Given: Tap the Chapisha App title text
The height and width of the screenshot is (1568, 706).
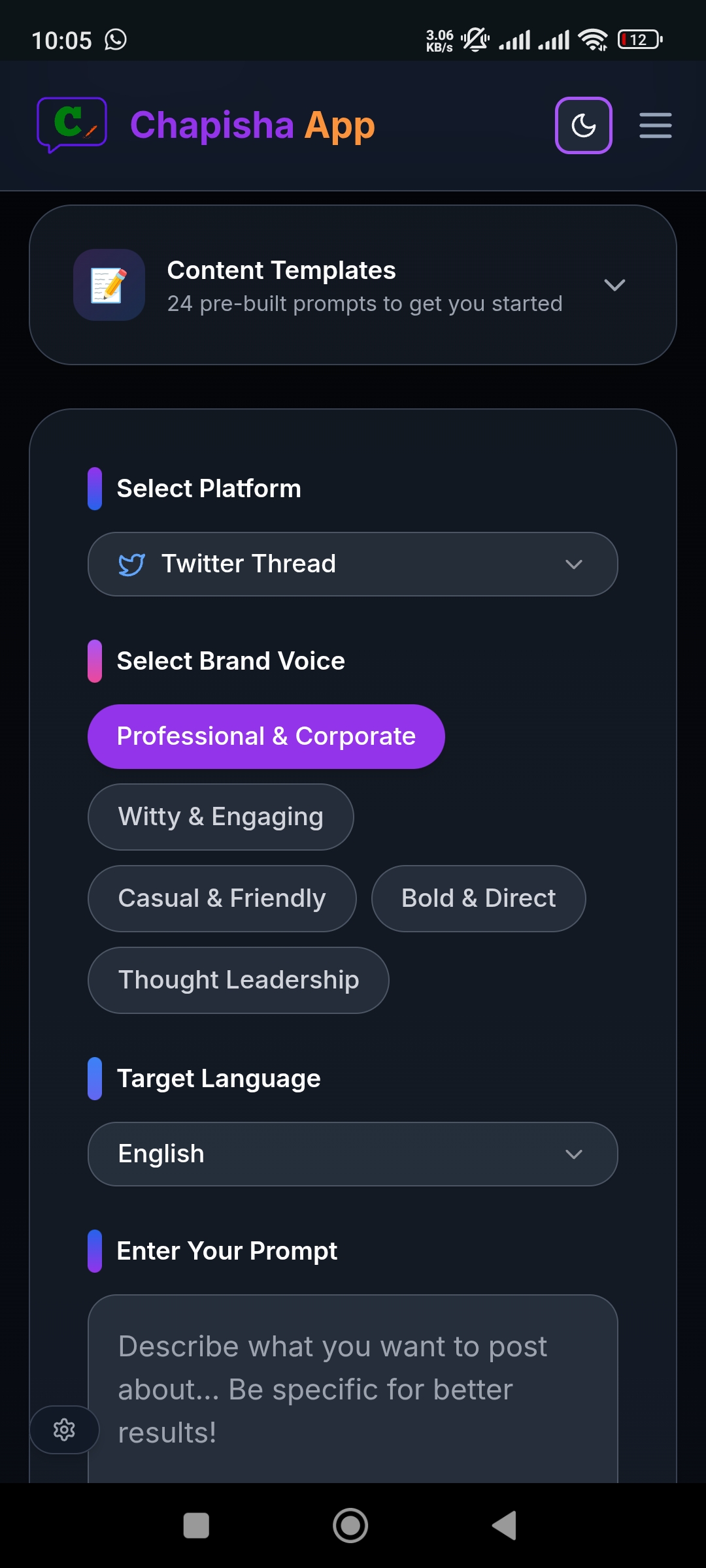Looking at the screenshot, I should pyautogui.click(x=252, y=125).
